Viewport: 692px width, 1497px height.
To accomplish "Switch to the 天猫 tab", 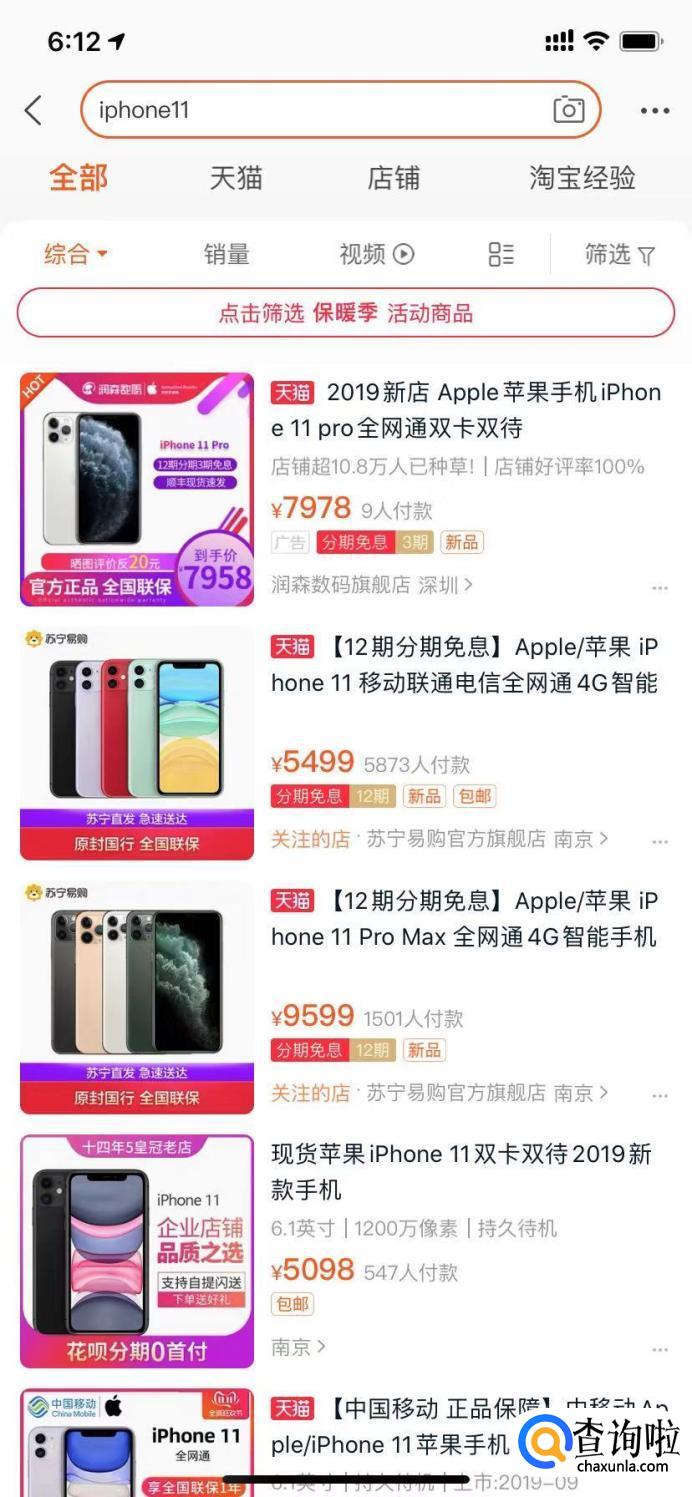I will 236,178.
